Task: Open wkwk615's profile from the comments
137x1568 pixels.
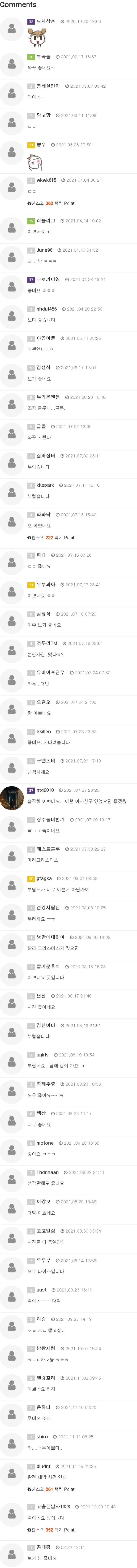Action: point(46,180)
